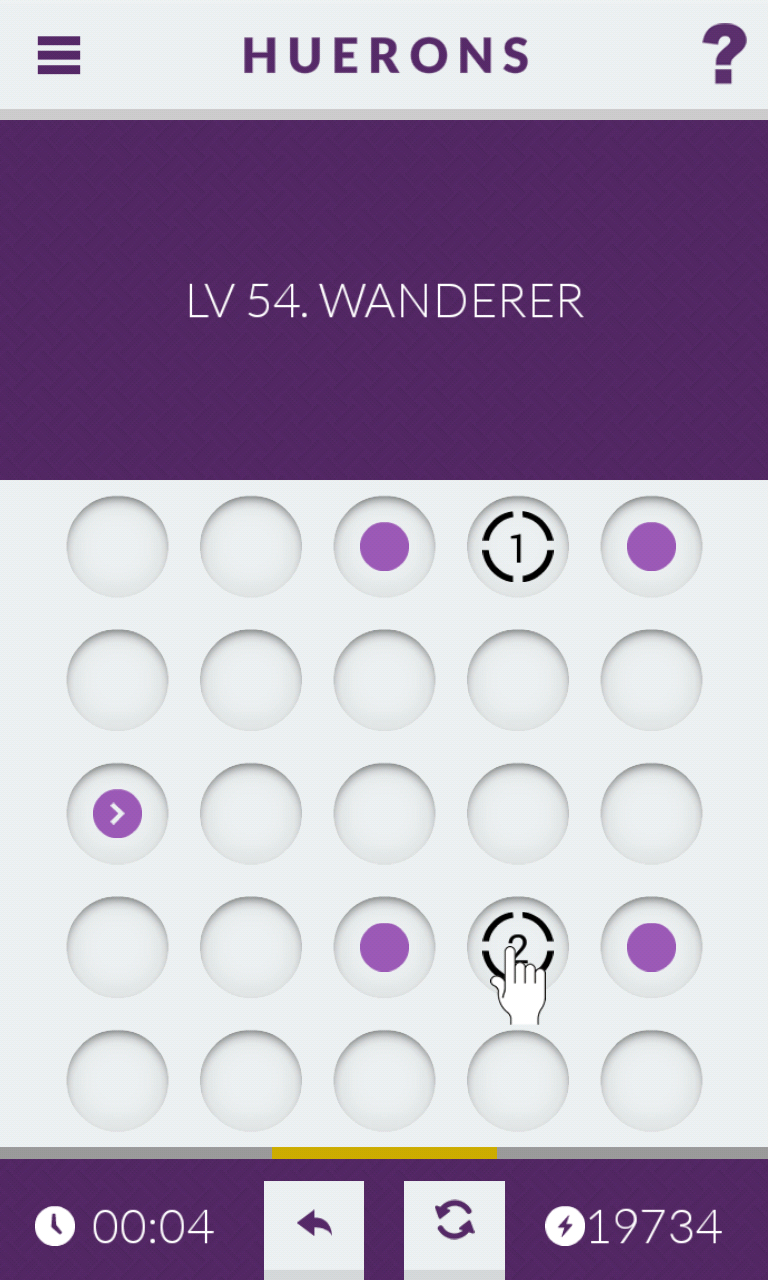The width and height of the screenshot is (768, 1280).
Task: Undo the last move
Action: (x=314, y=1224)
